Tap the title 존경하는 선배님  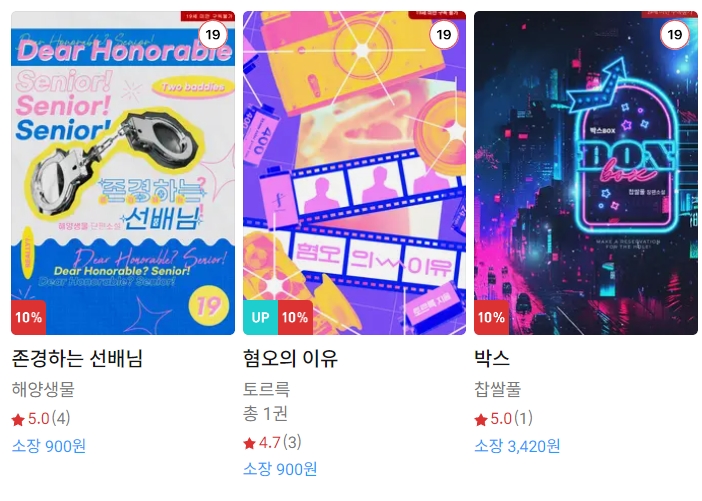[x=77, y=359]
